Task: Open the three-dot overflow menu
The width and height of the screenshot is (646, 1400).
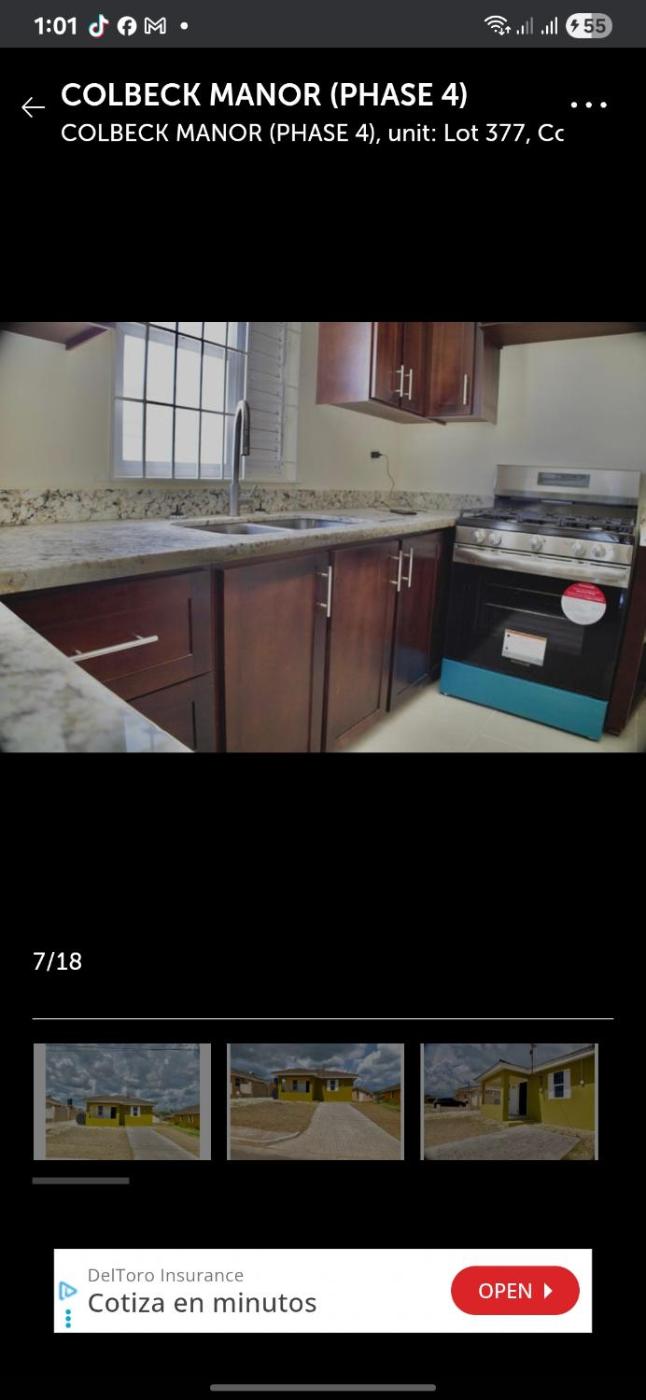Action: 588,105
